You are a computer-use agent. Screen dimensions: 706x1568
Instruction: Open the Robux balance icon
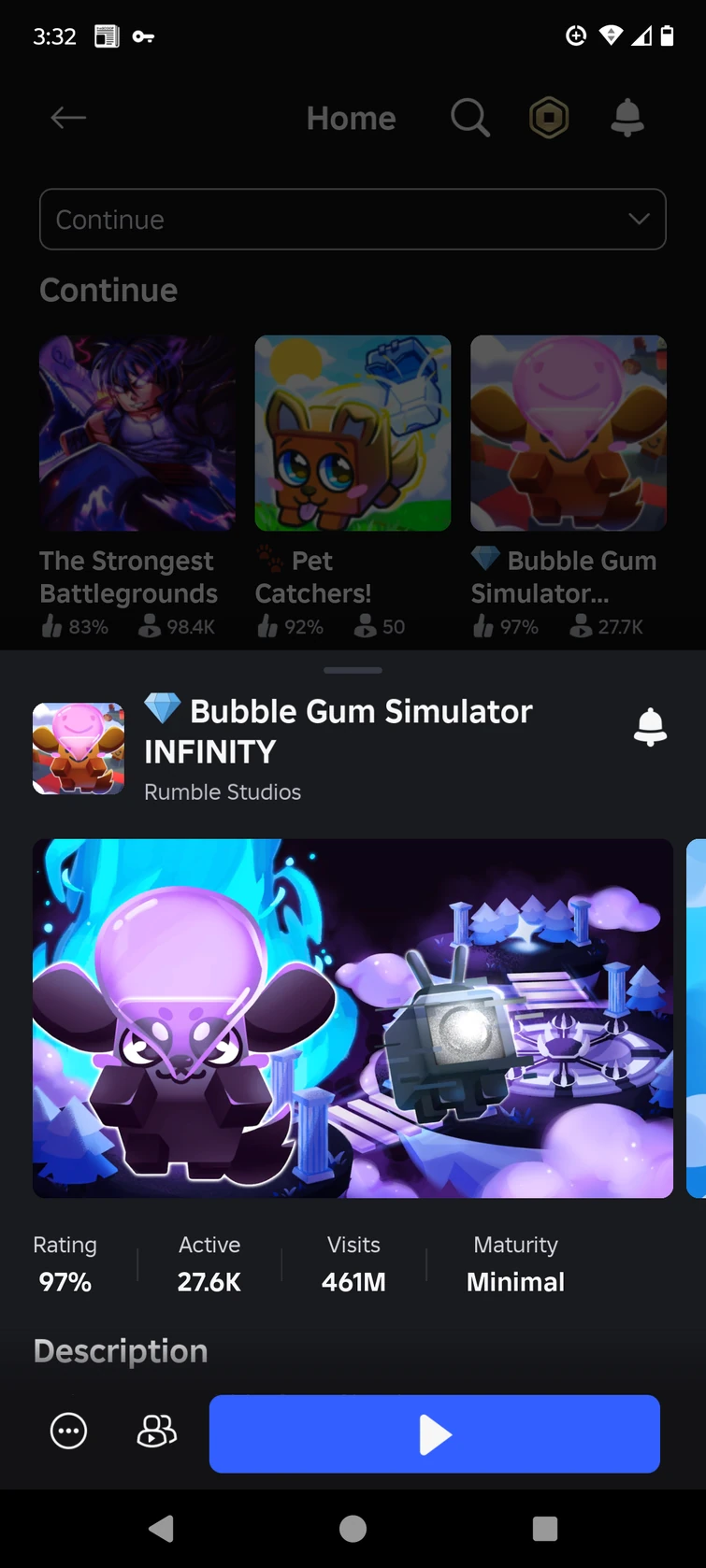[549, 118]
